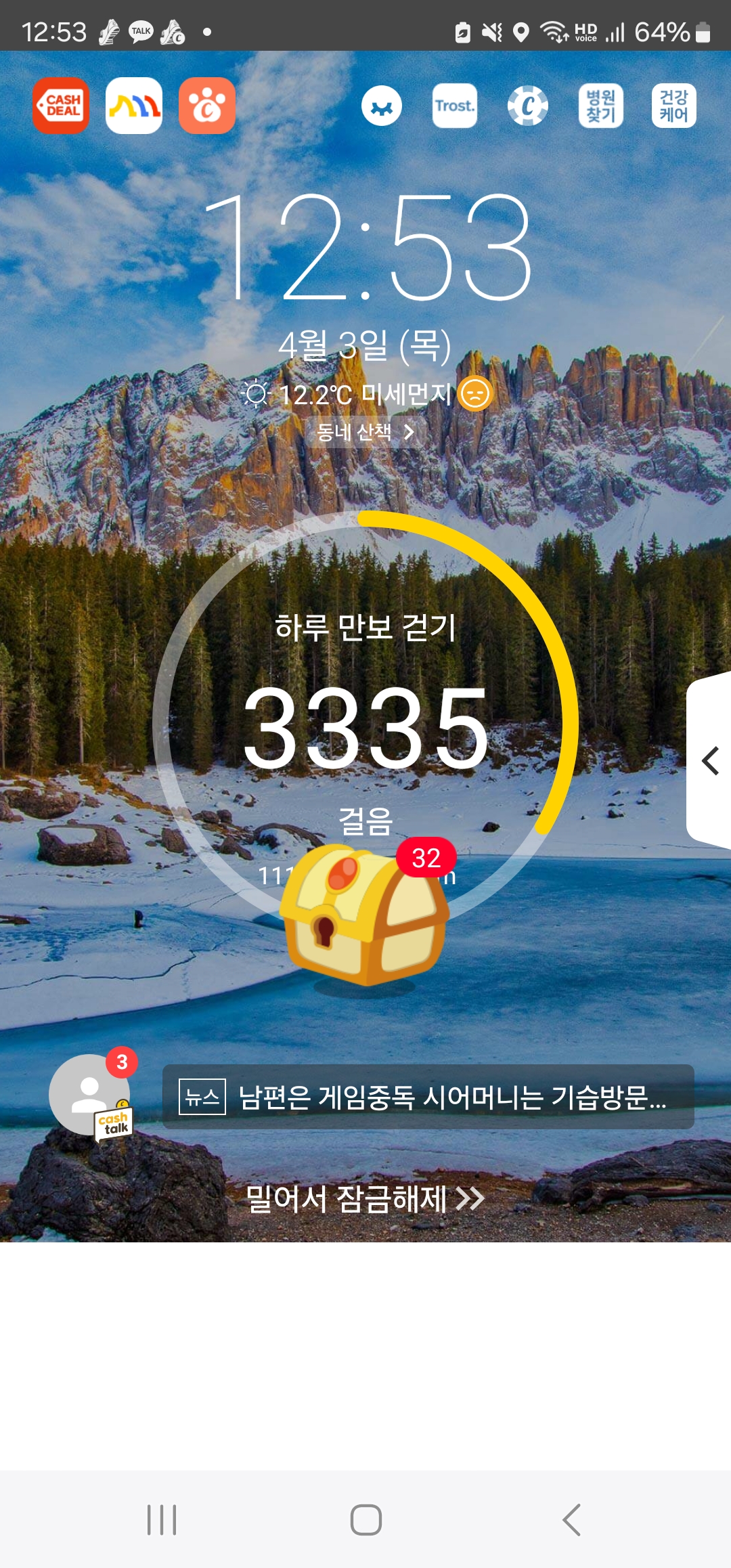
Task: Open the blue round icon shortcut
Action: pos(382,106)
